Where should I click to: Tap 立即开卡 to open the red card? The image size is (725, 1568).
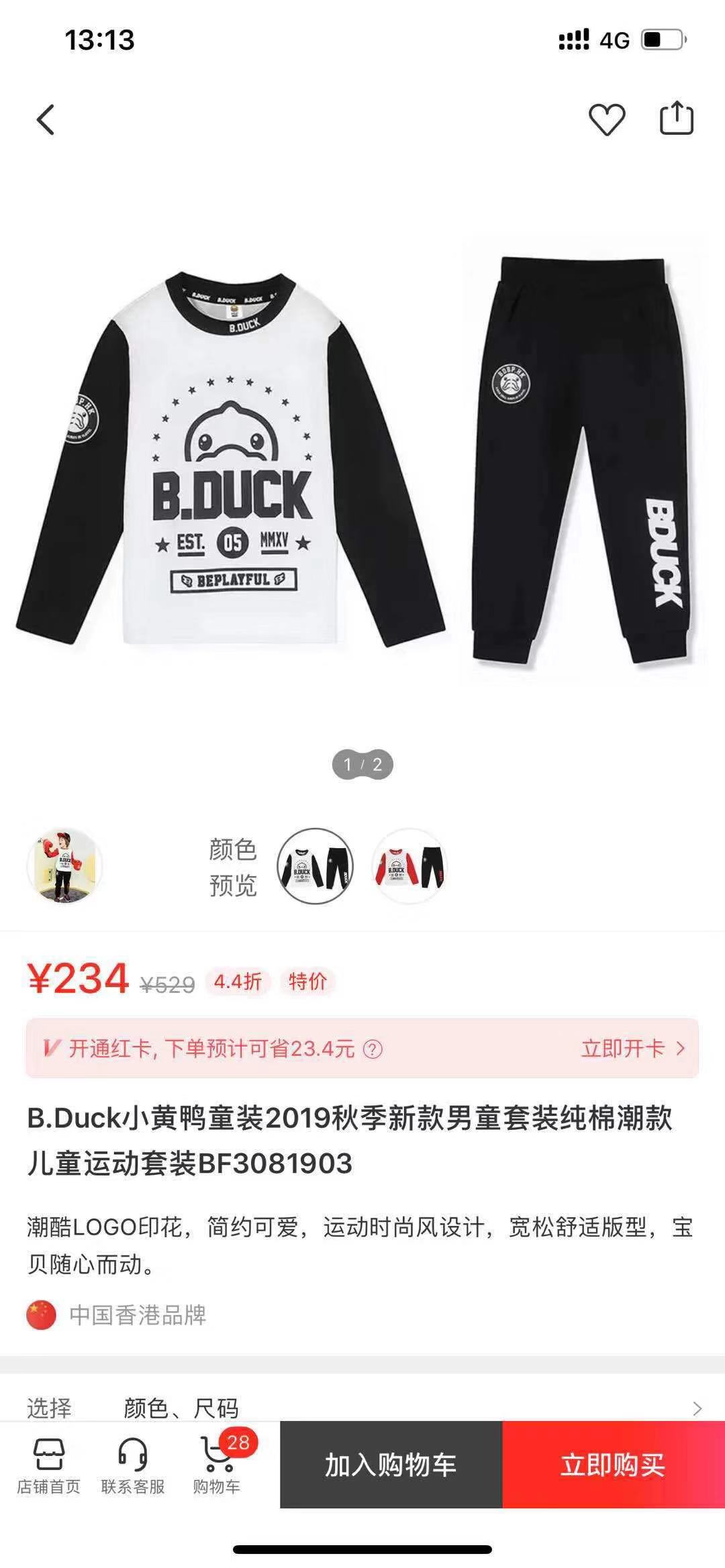(x=633, y=1049)
